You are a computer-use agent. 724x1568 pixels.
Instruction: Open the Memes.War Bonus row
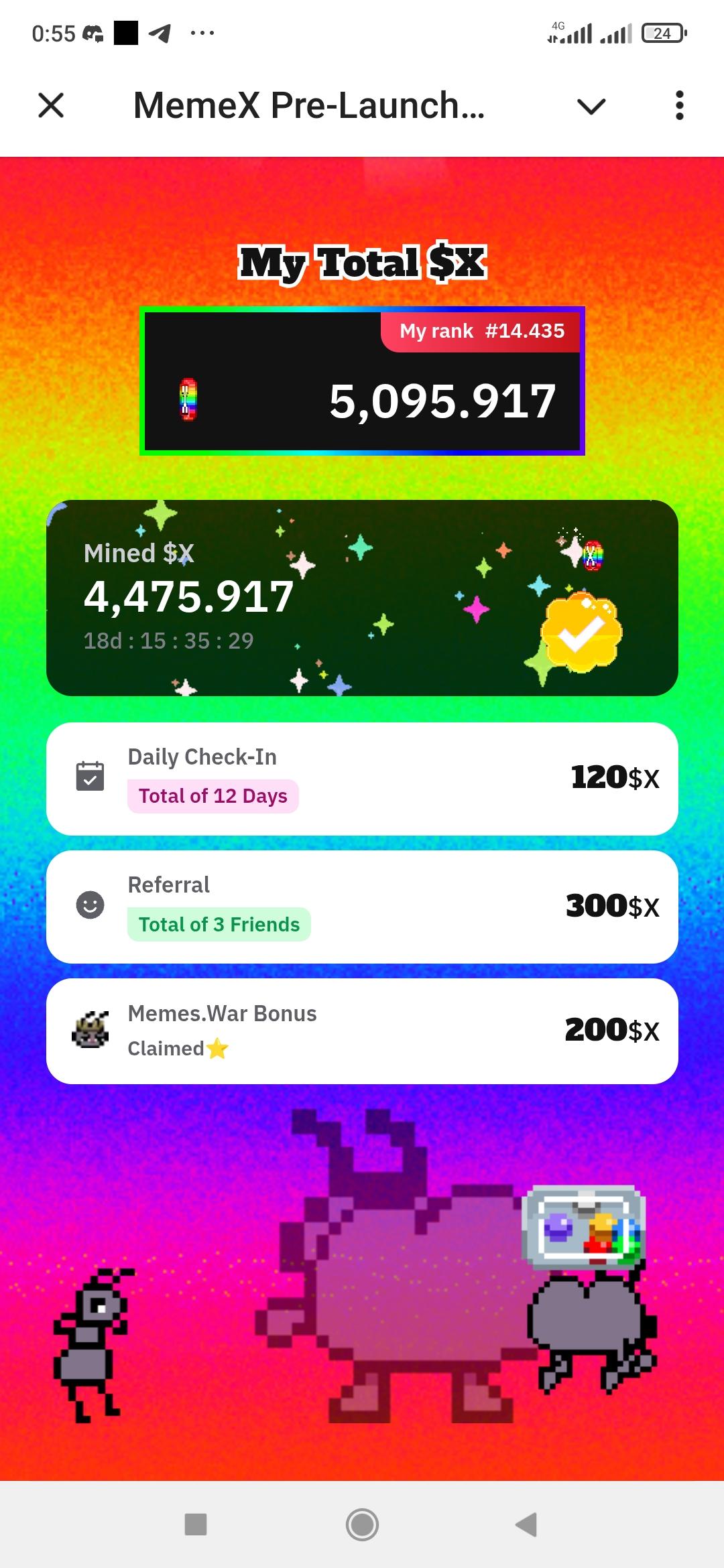point(362,1031)
